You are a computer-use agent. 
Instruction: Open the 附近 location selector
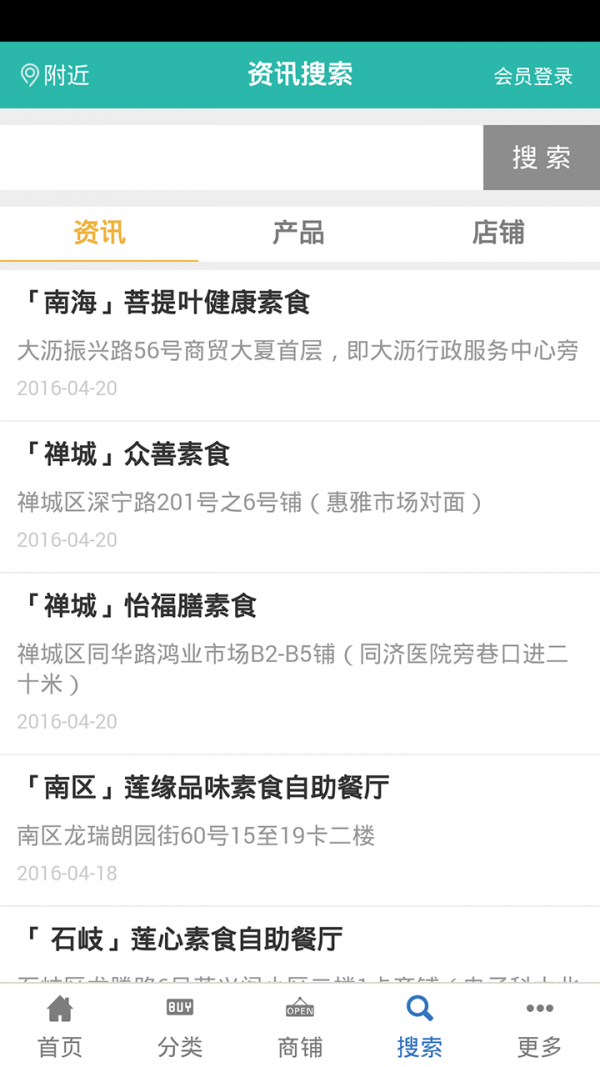click(55, 75)
